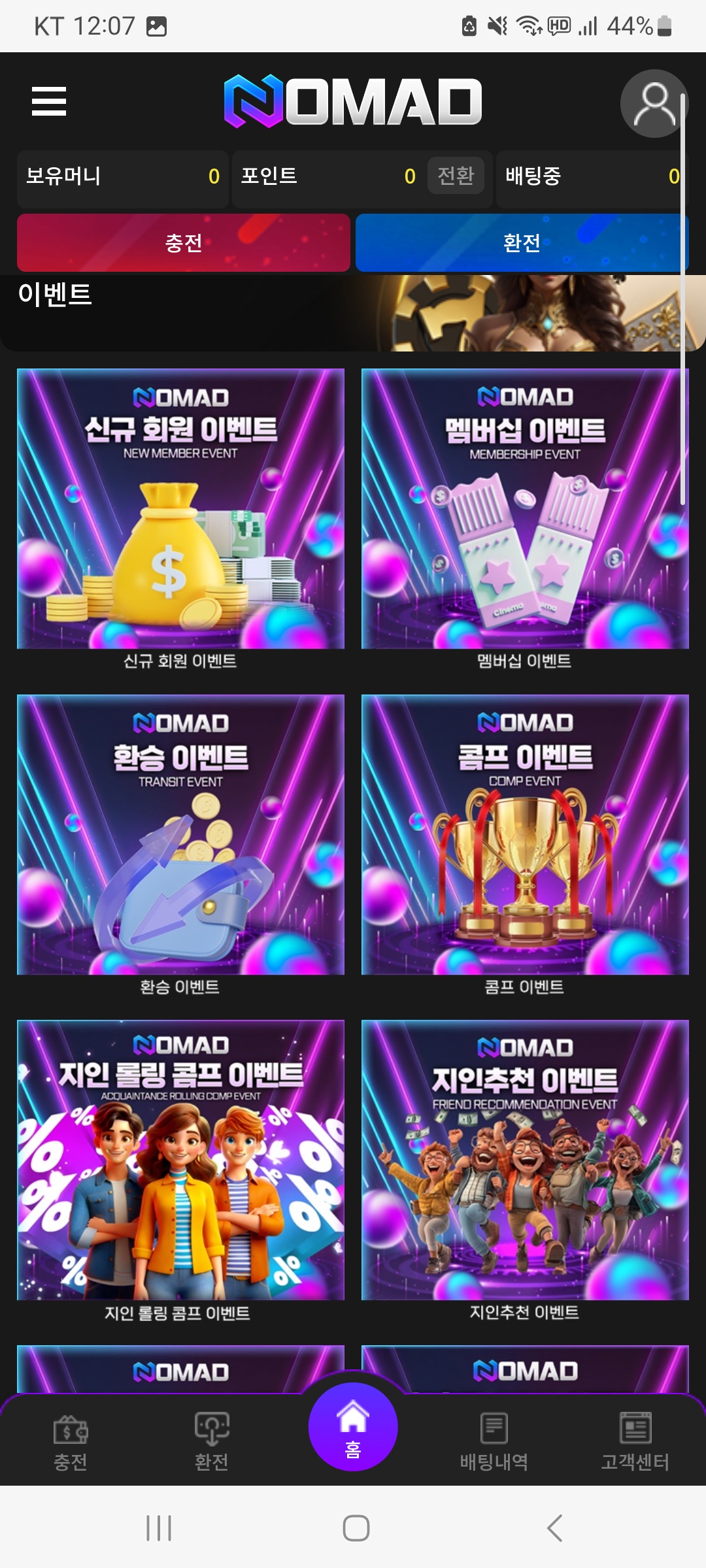Open the 신규 회원 이벤트 card
The height and width of the screenshot is (1568, 706).
coord(180,510)
